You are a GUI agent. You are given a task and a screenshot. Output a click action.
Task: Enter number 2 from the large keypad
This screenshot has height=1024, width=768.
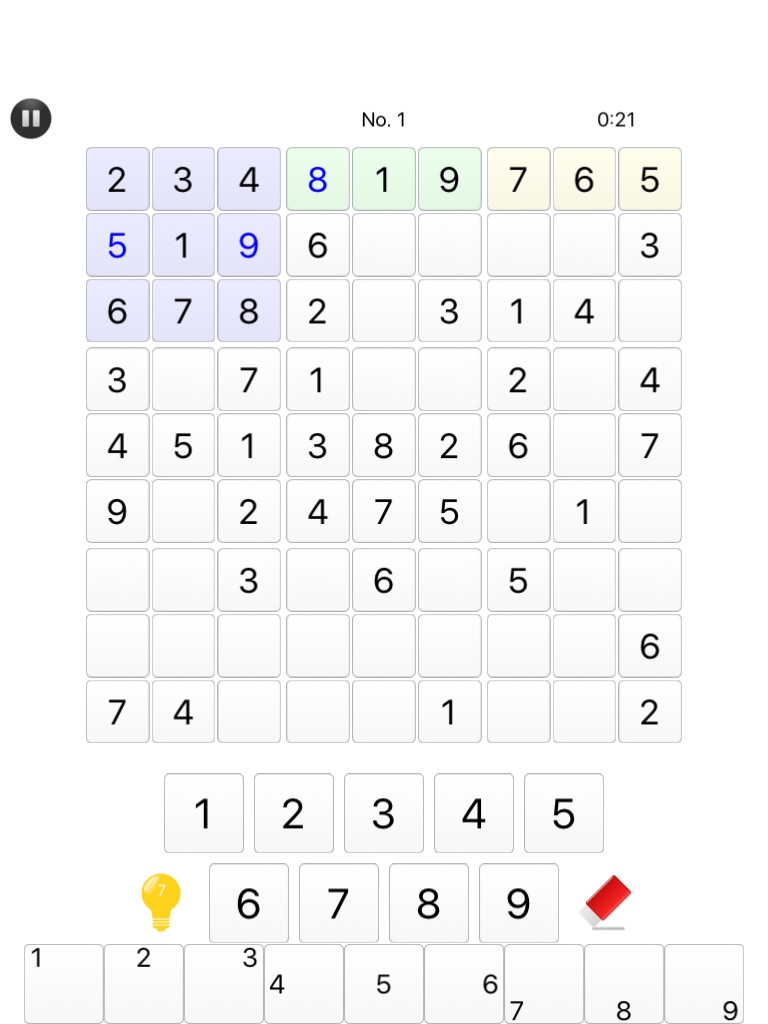tap(294, 813)
